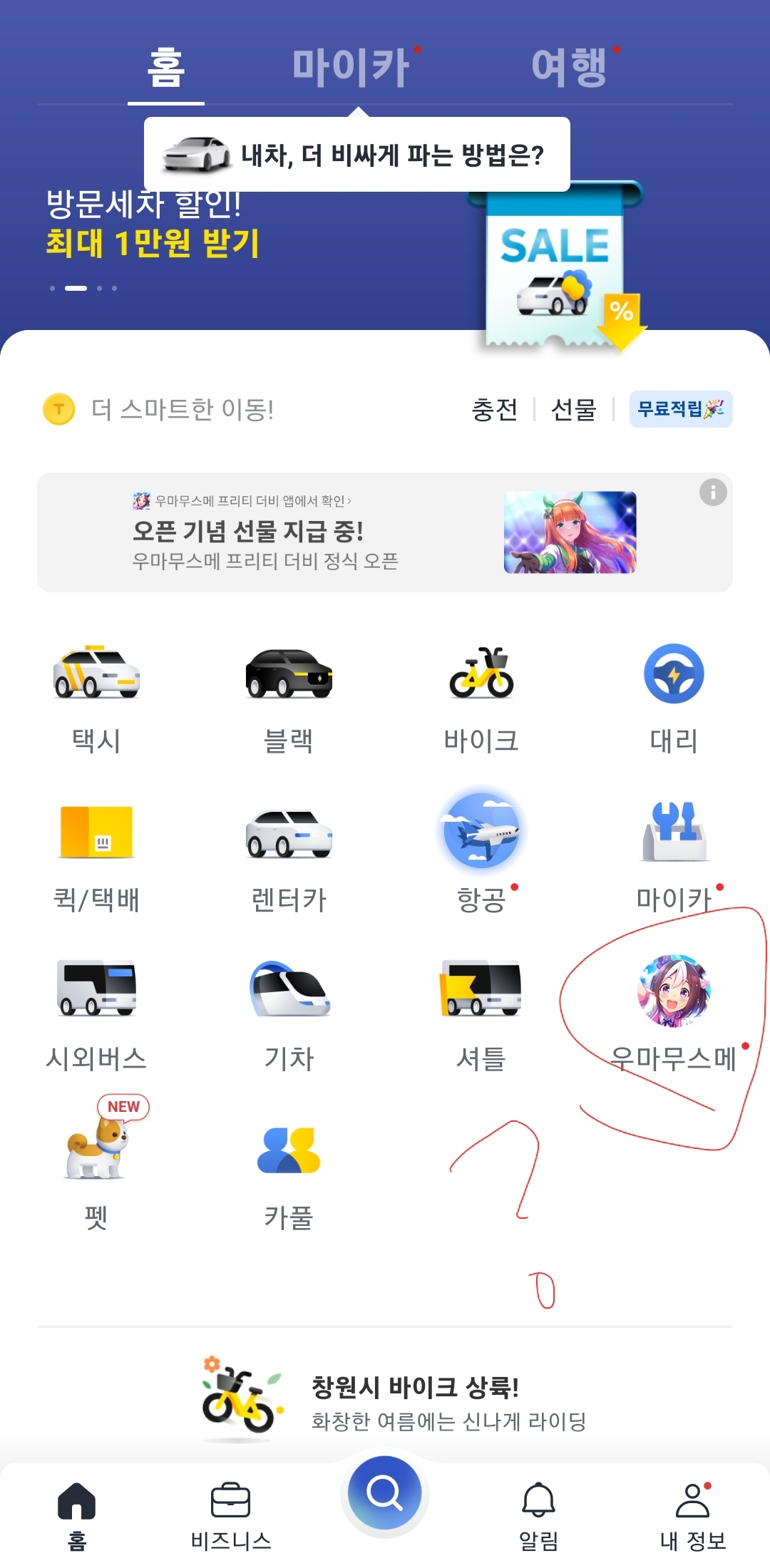Tap the center search button
Screen dimensions: 770x1568
(x=385, y=1493)
